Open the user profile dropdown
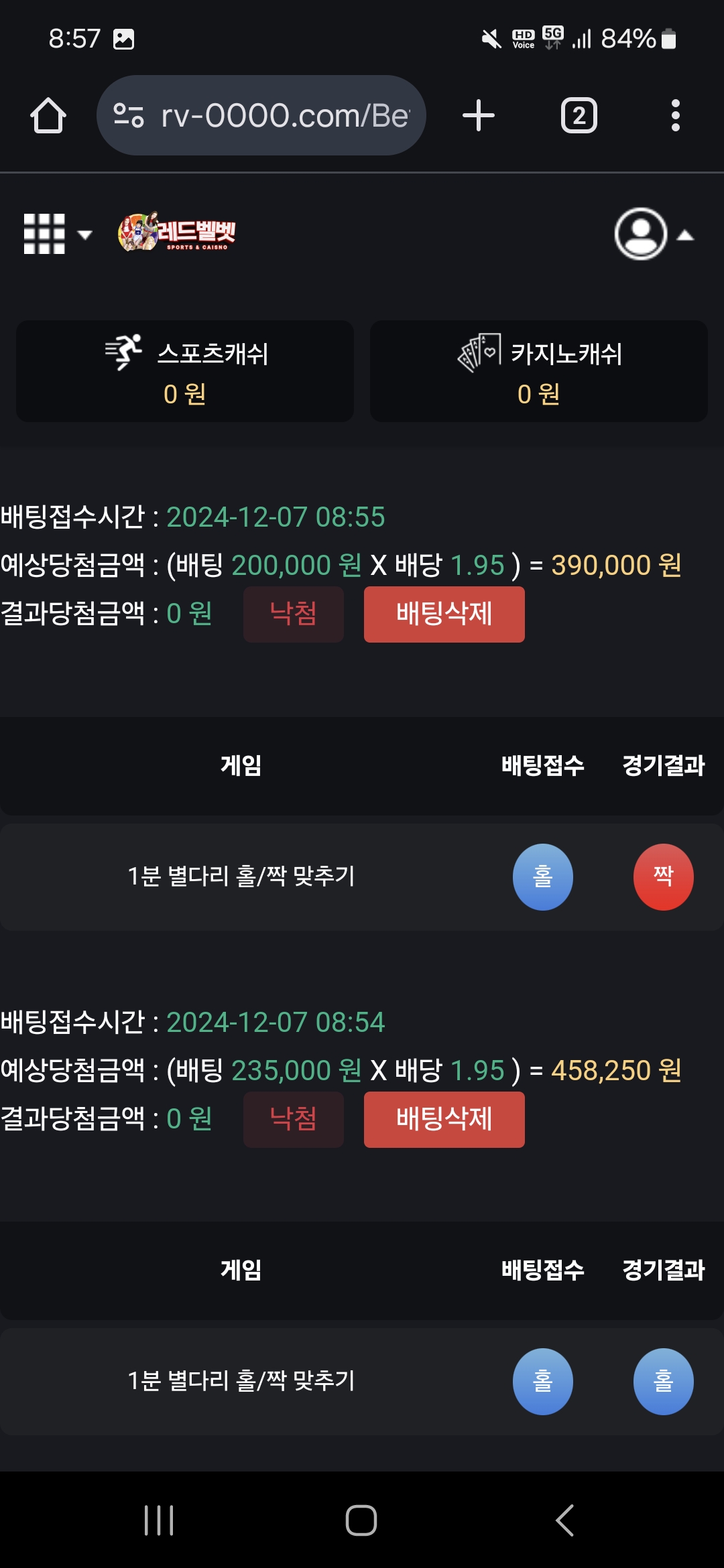This screenshot has width=724, height=1568. 652,234
